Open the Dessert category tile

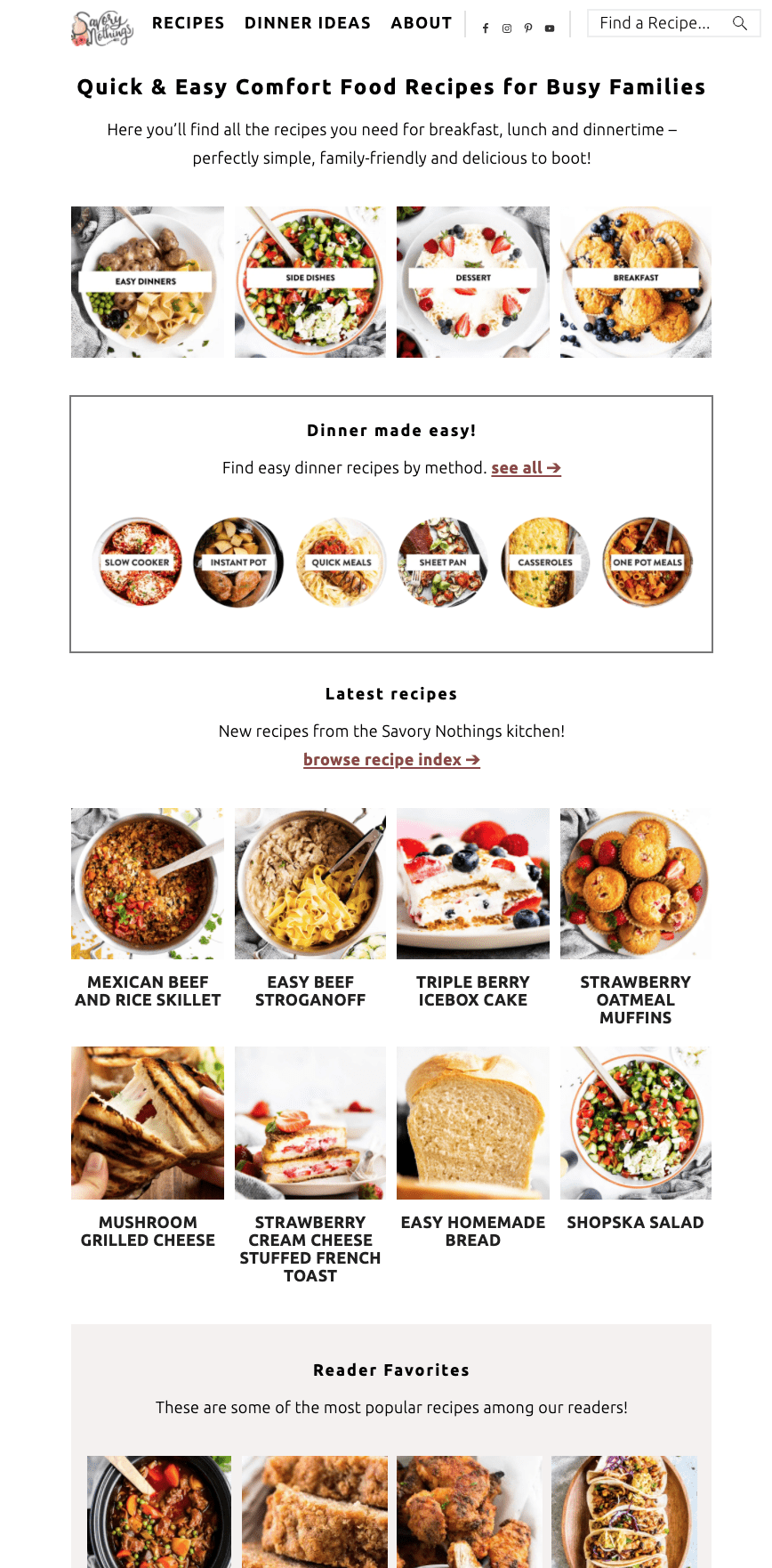[472, 282]
